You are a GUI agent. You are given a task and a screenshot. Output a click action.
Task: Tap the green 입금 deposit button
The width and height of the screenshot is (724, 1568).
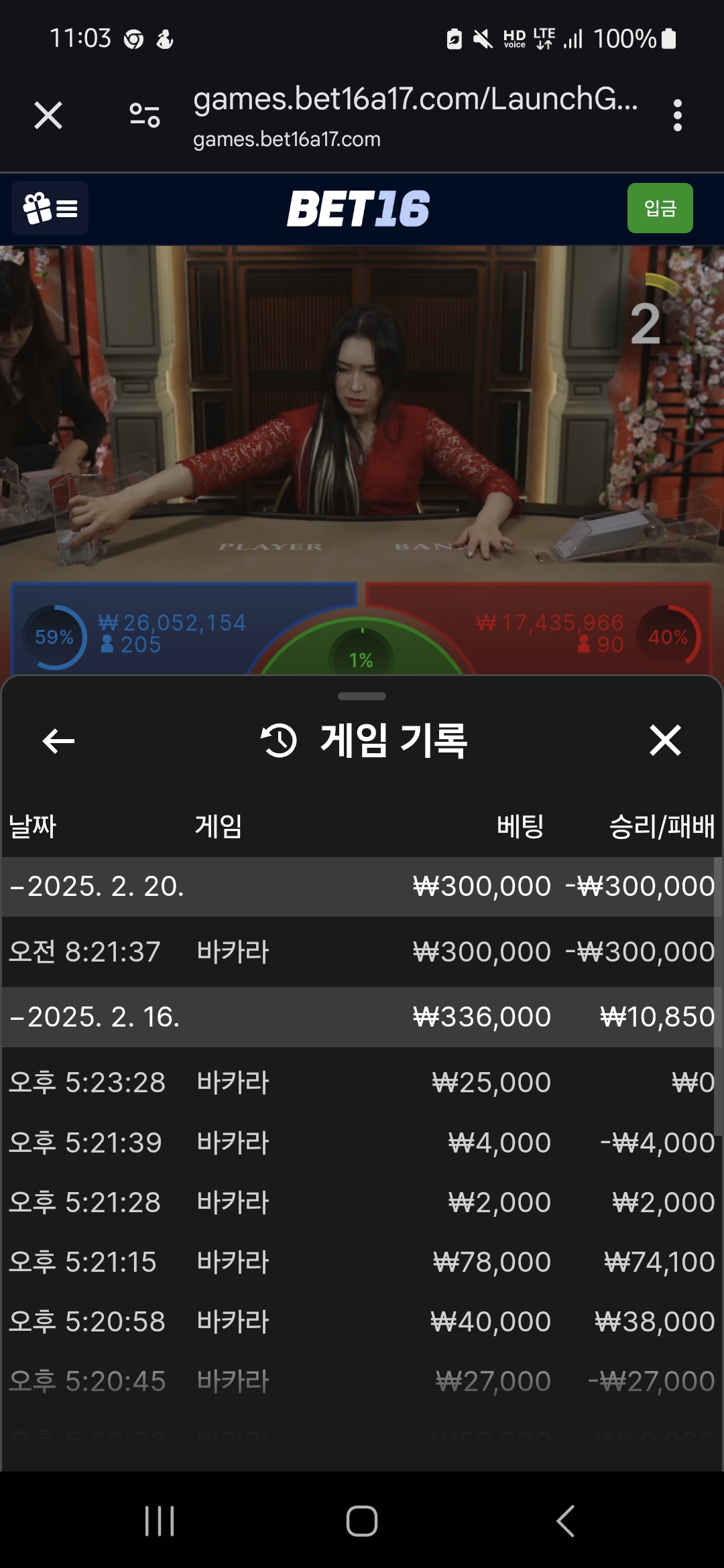tap(660, 208)
